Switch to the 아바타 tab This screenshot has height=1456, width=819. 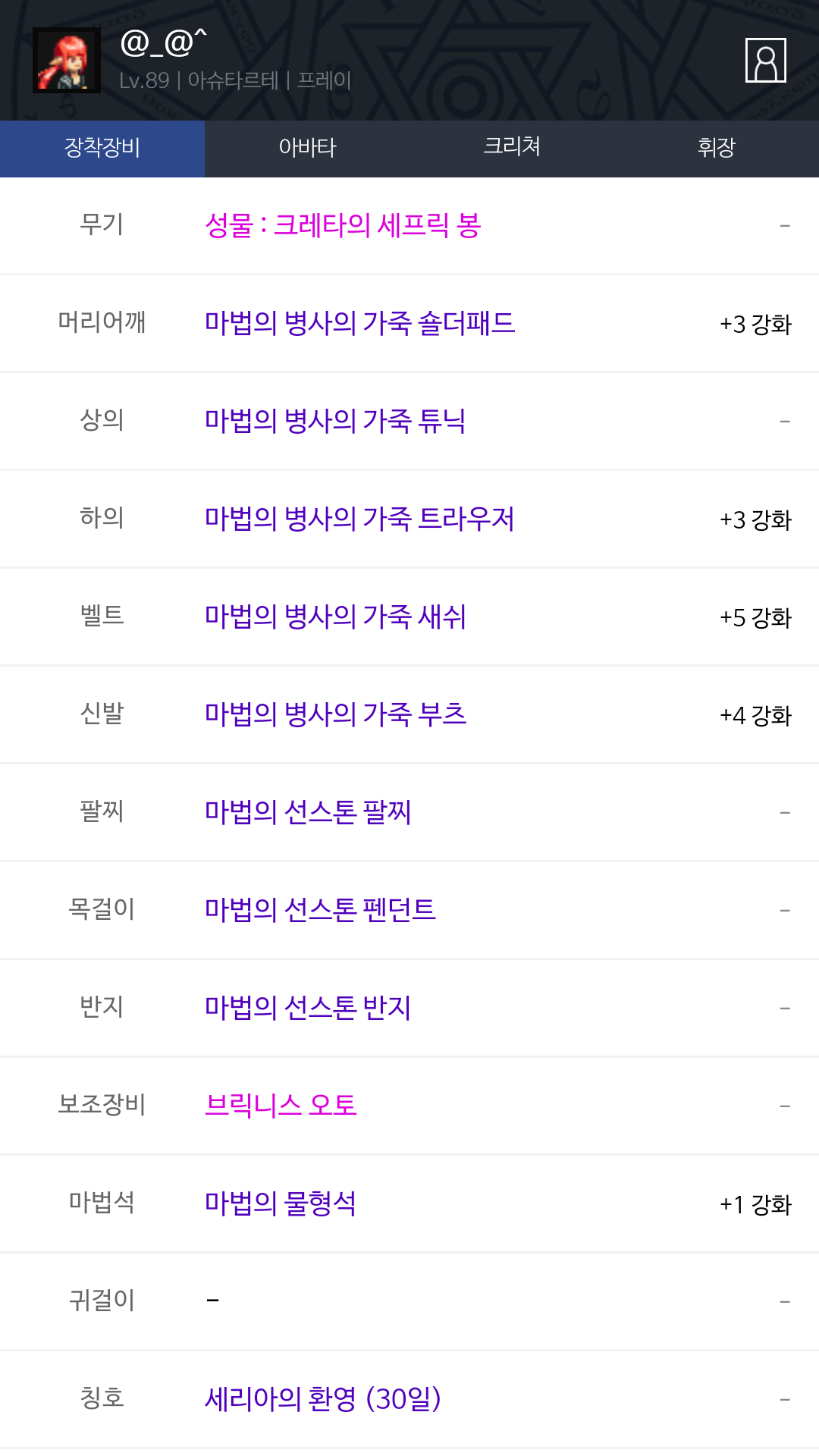click(x=307, y=148)
